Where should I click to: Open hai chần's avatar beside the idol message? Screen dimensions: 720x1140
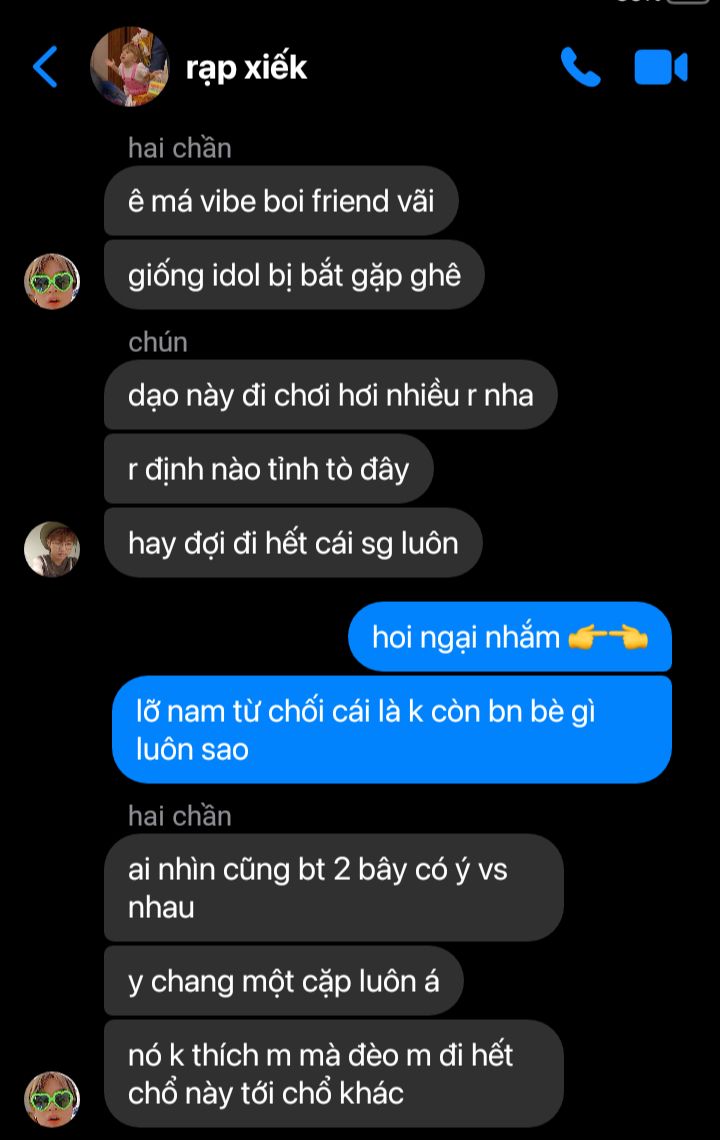click(x=51, y=281)
